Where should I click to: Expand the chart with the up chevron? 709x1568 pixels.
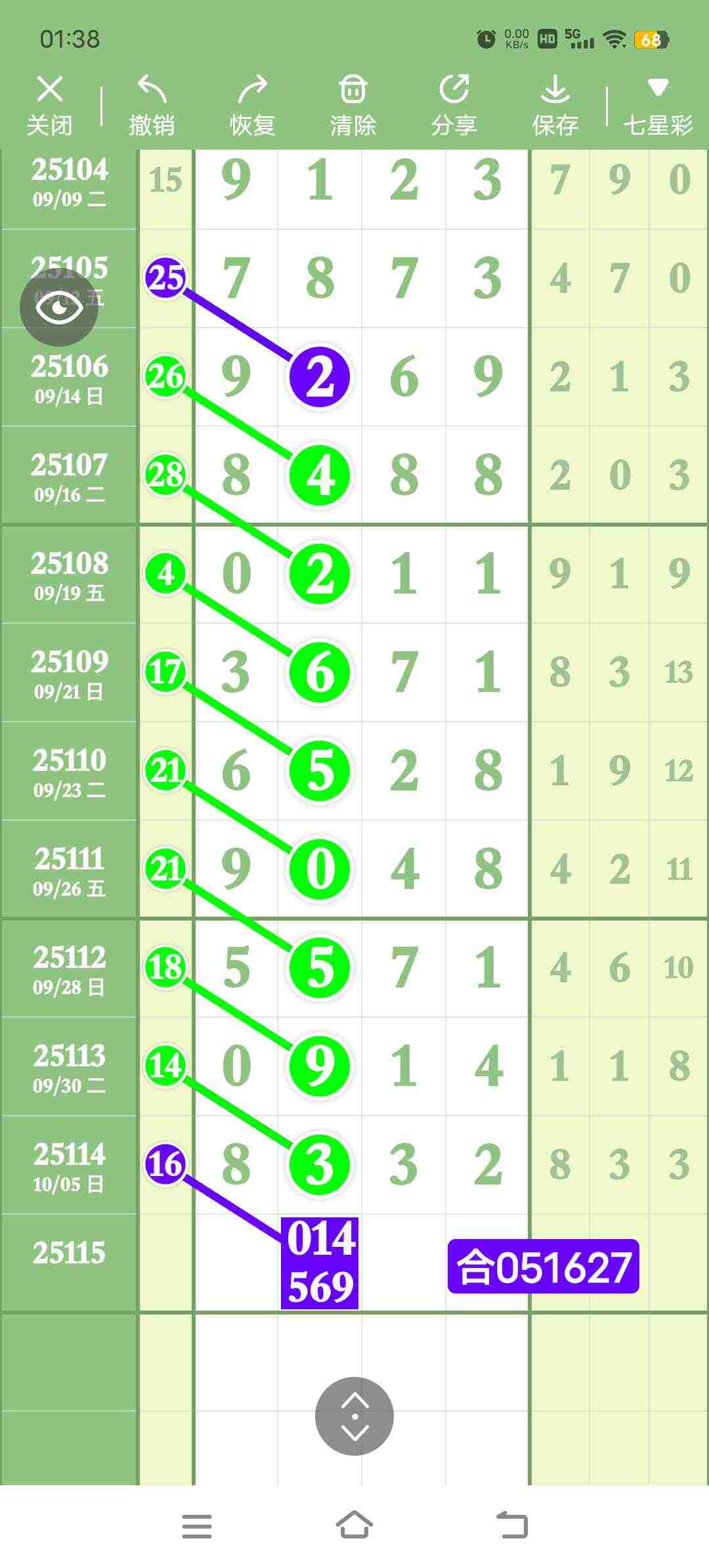(x=353, y=1399)
